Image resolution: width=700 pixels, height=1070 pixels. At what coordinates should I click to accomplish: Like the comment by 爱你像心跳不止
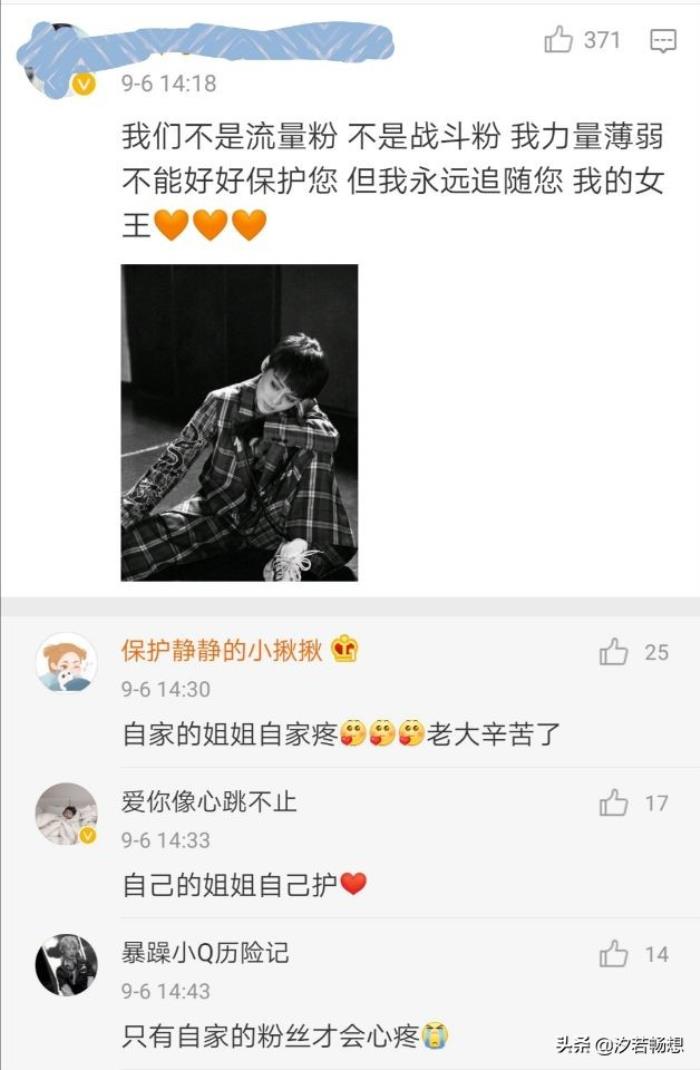tap(614, 803)
